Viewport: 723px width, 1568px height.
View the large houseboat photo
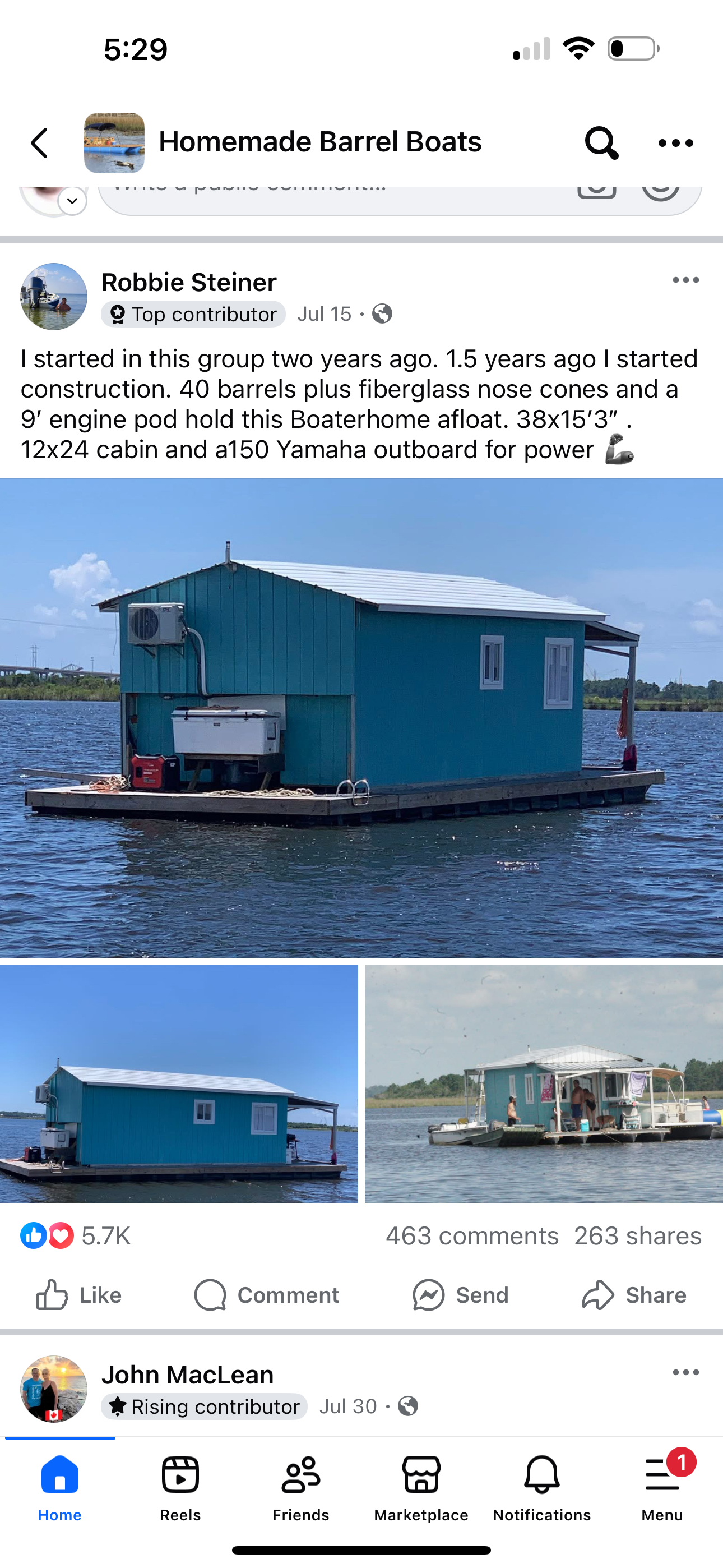tap(361, 717)
